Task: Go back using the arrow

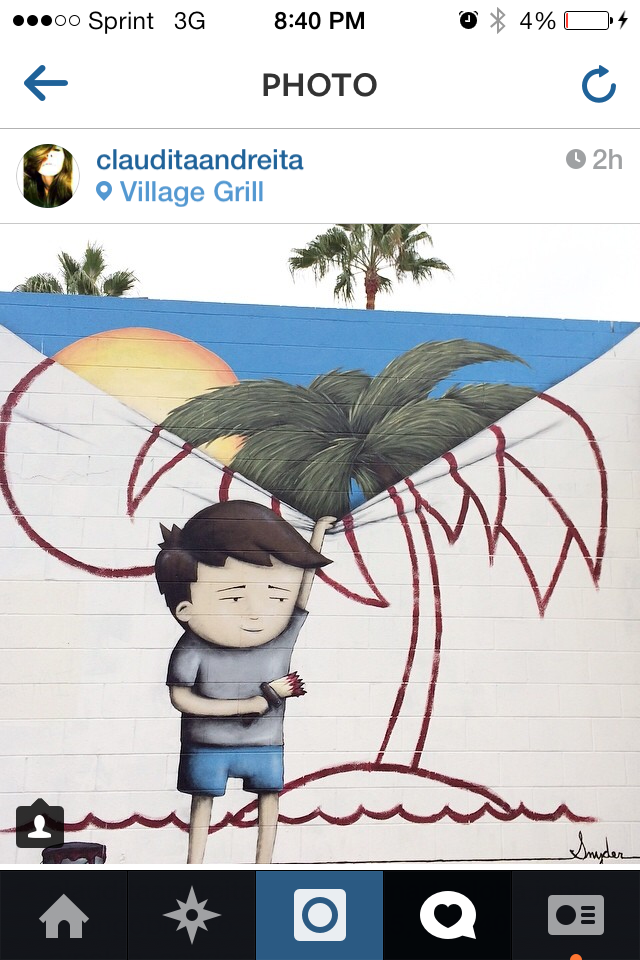Action: point(45,84)
